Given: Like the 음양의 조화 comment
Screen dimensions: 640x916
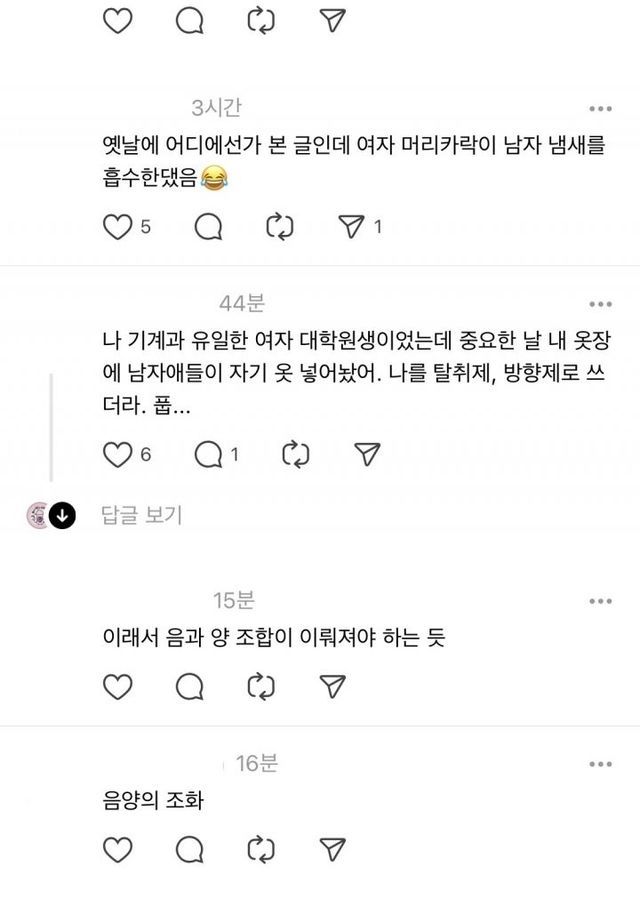Looking at the screenshot, I should (118, 851).
